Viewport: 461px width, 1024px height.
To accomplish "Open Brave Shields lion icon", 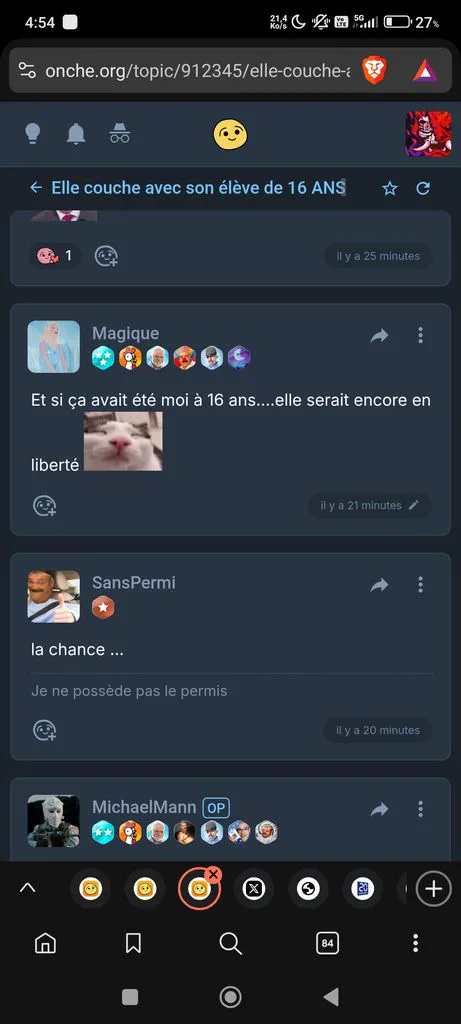I will [375, 71].
